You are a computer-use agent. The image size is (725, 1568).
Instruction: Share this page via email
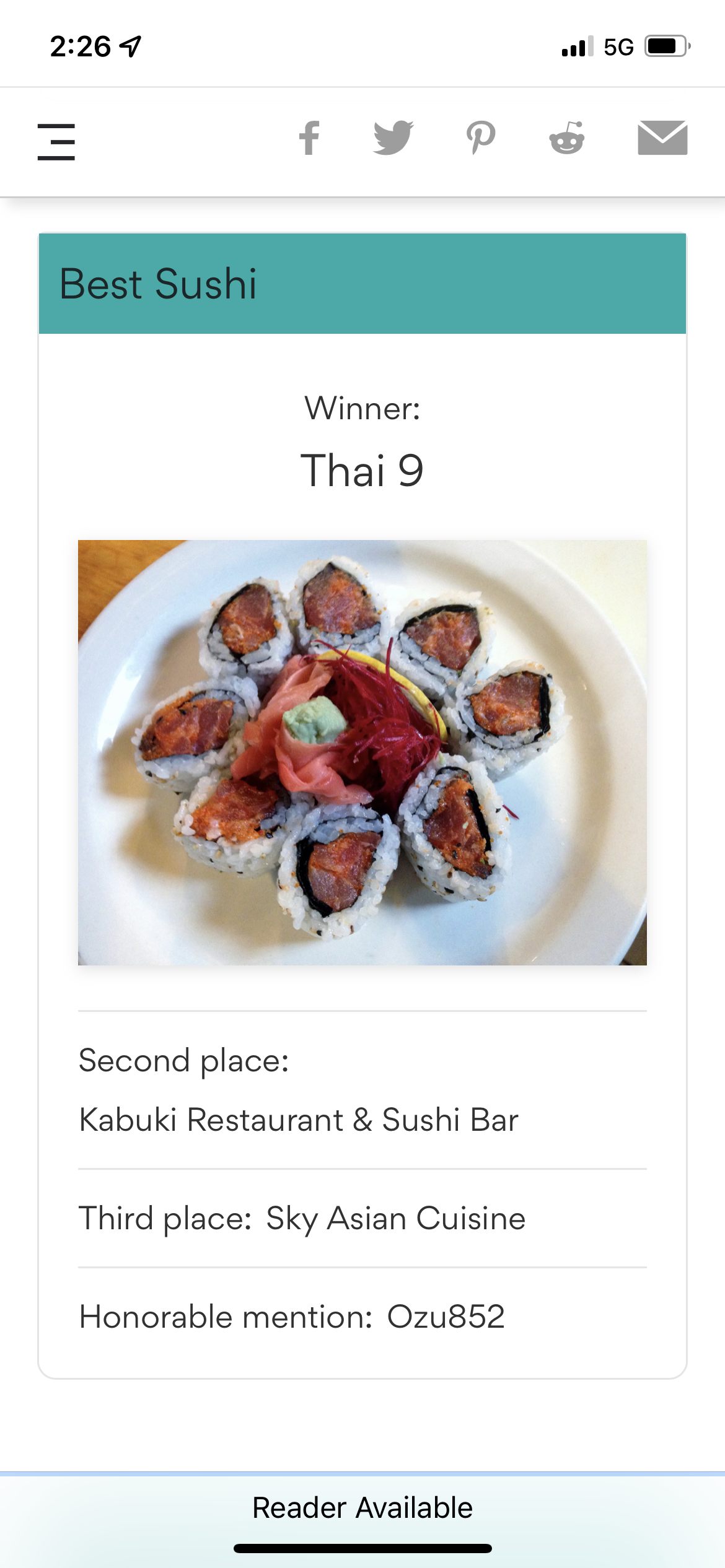(662, 137)
